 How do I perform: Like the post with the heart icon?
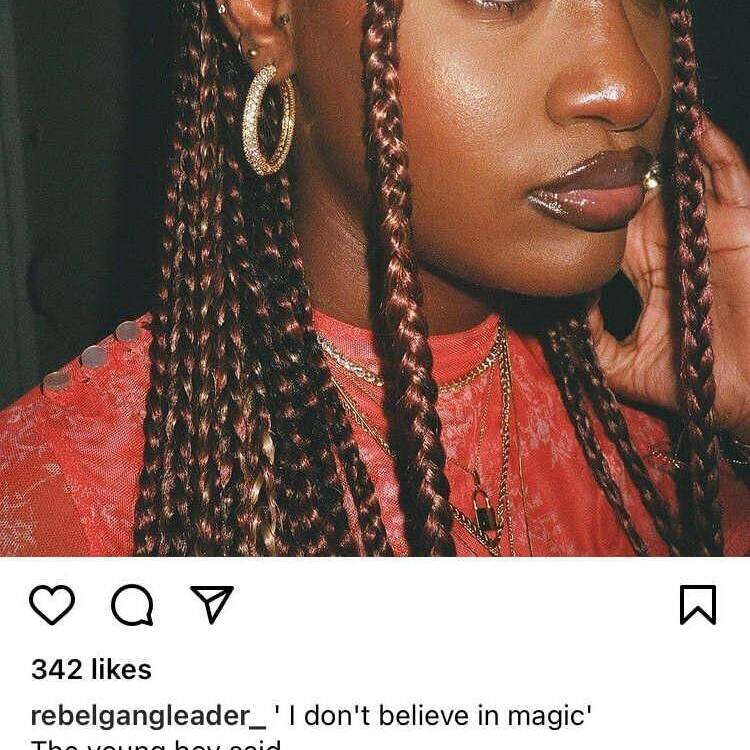coord(52,605)
